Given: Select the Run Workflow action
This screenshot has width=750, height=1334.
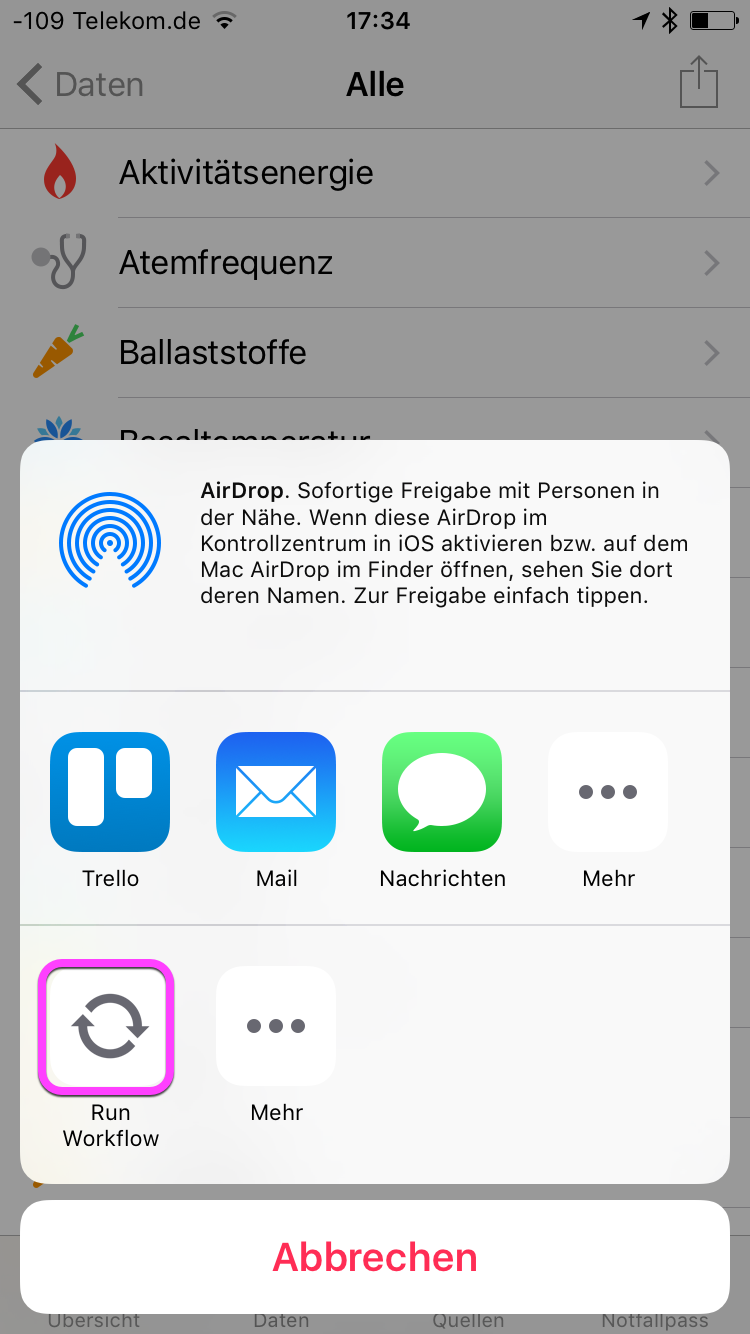Looking at the screenshot, I should coord(107,1026).
